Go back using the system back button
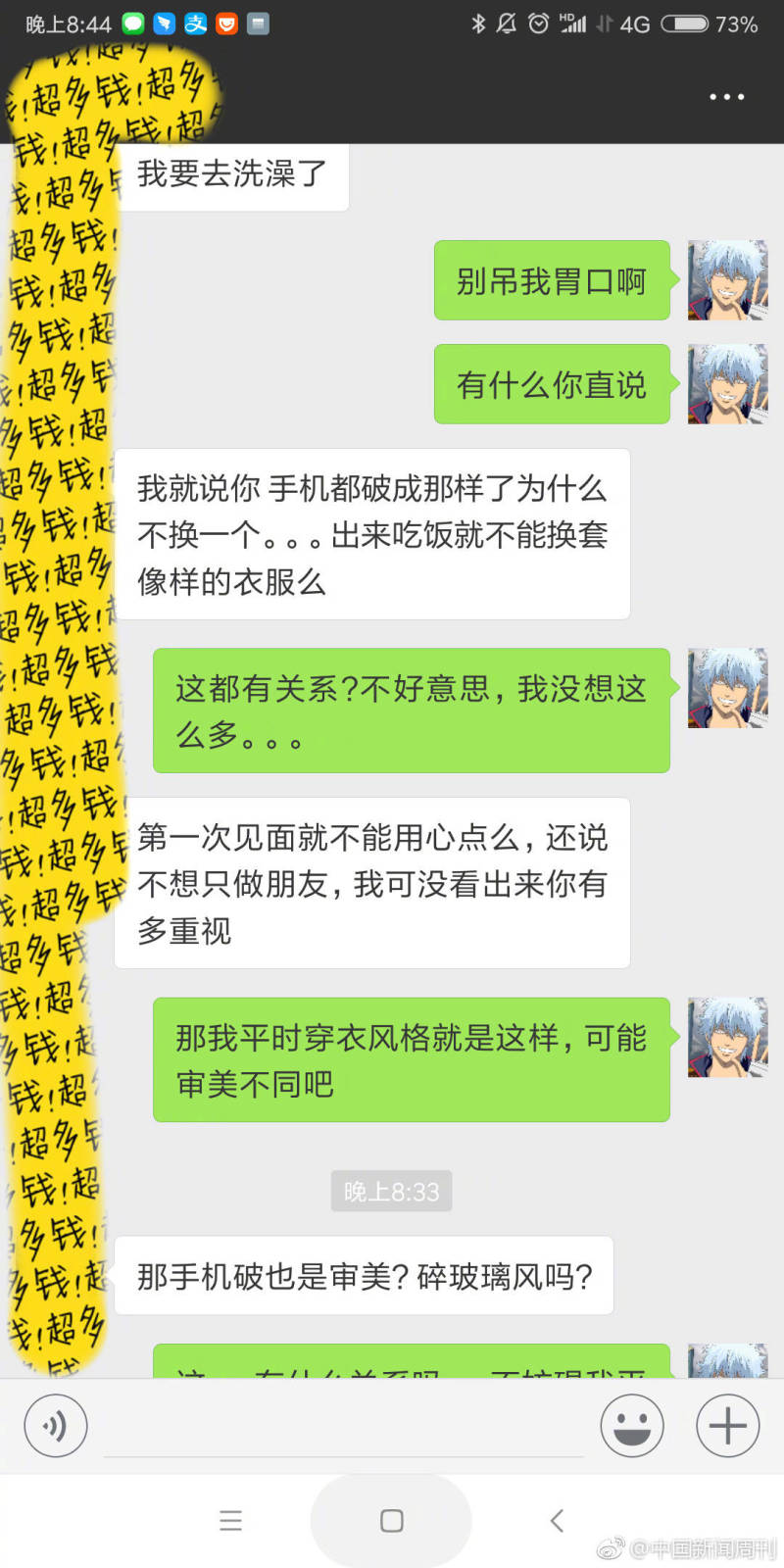This screenshot has width=784, height=1568. click(557, 1521)
